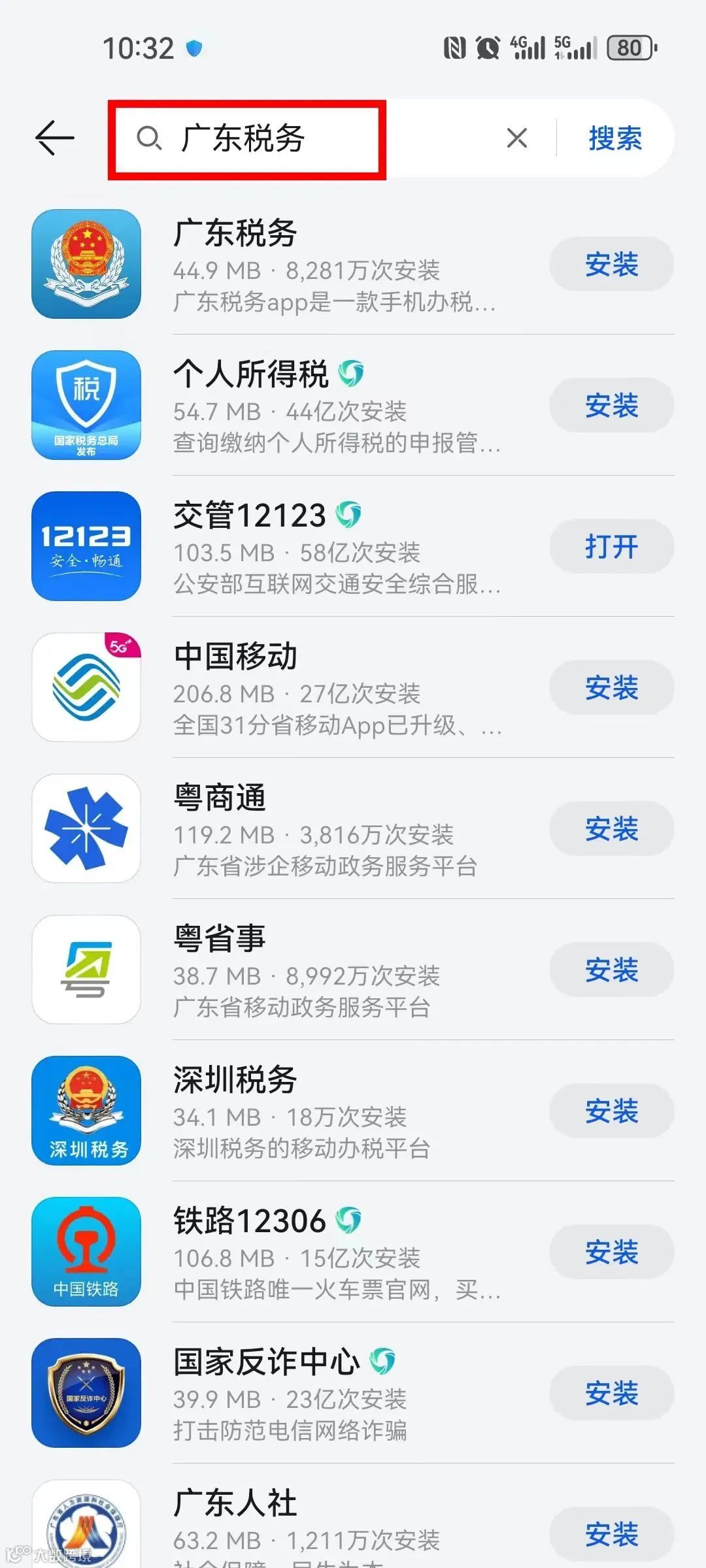Tap the 搜索 button

(614, 139)
